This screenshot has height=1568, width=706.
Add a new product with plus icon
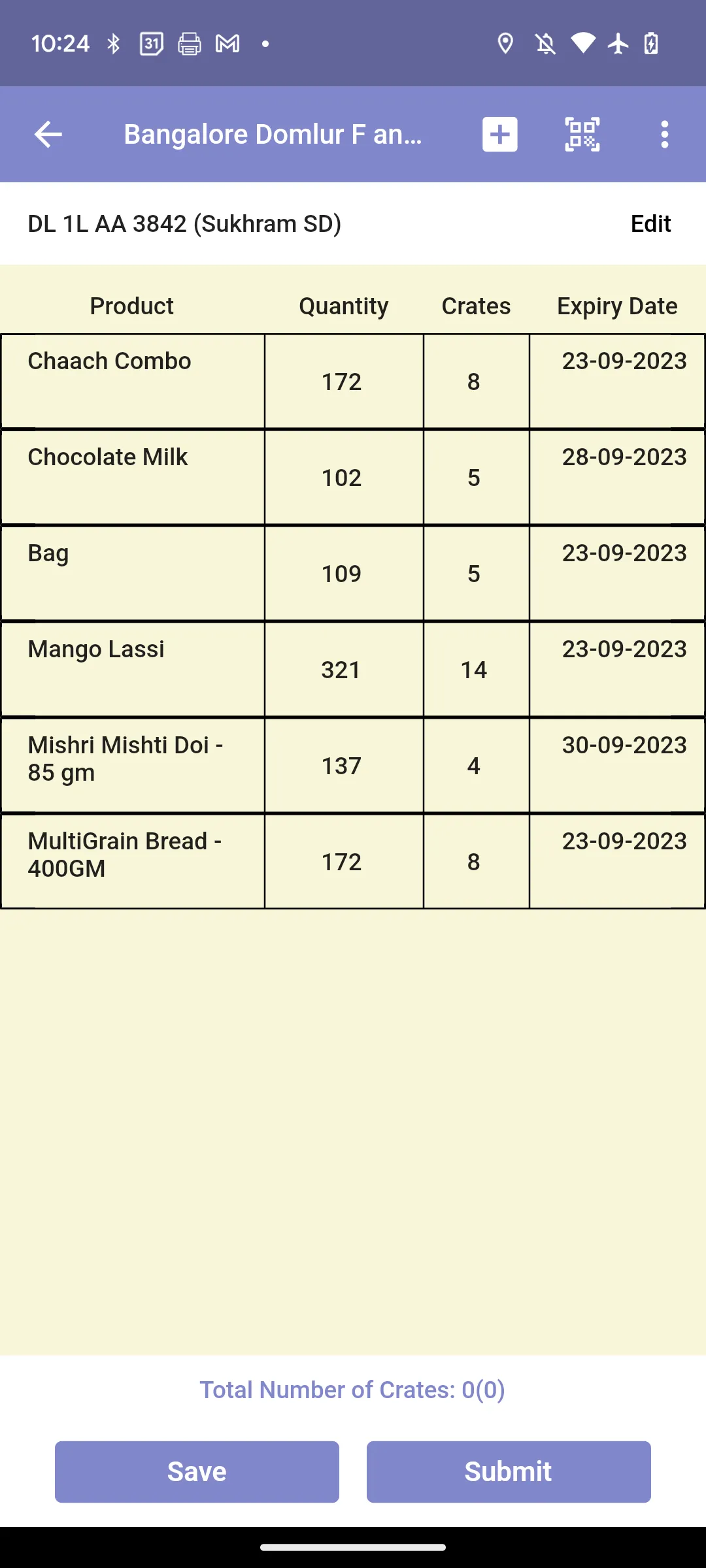[500, 135]
